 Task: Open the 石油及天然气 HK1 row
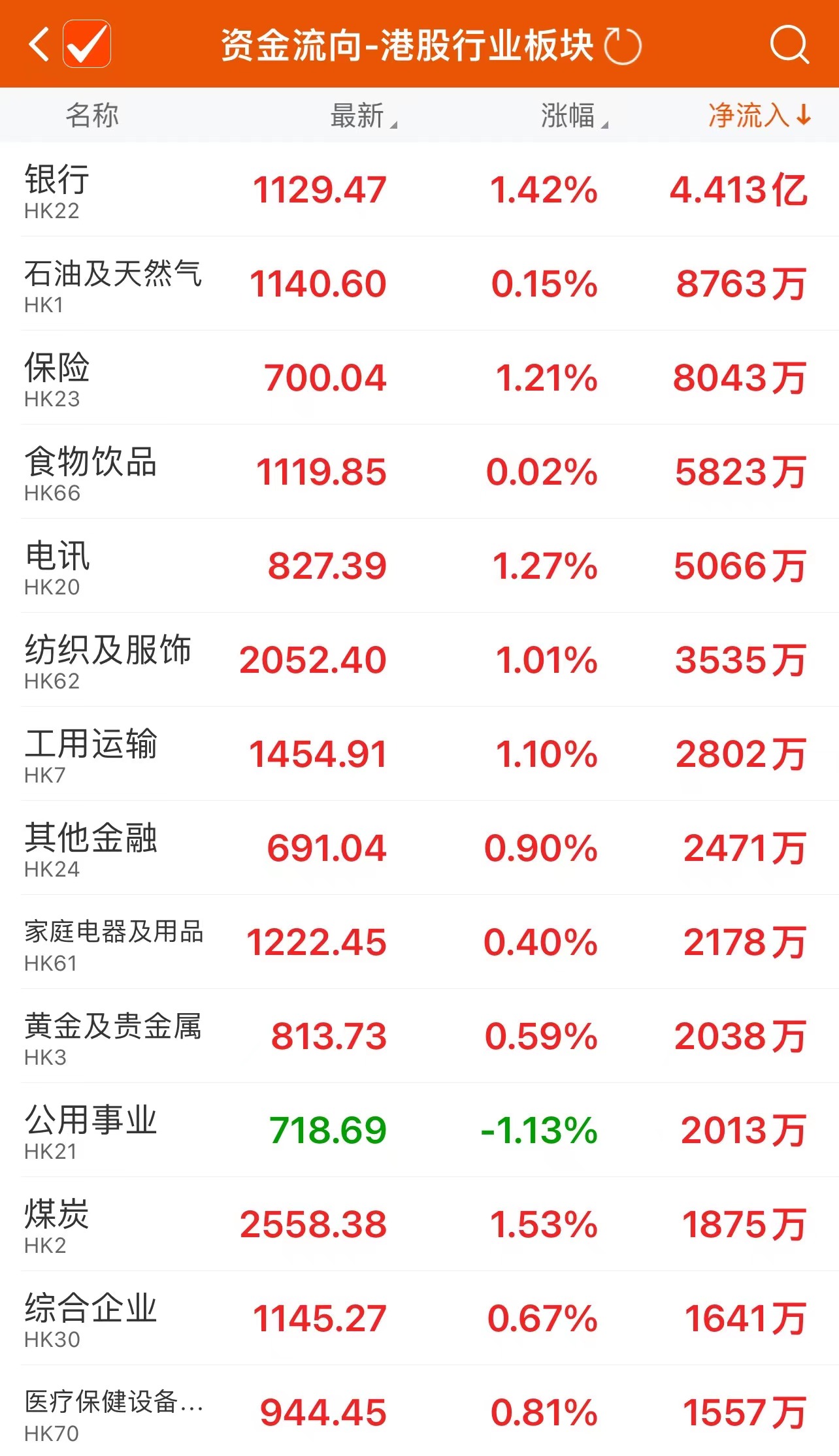click(418, 284)
